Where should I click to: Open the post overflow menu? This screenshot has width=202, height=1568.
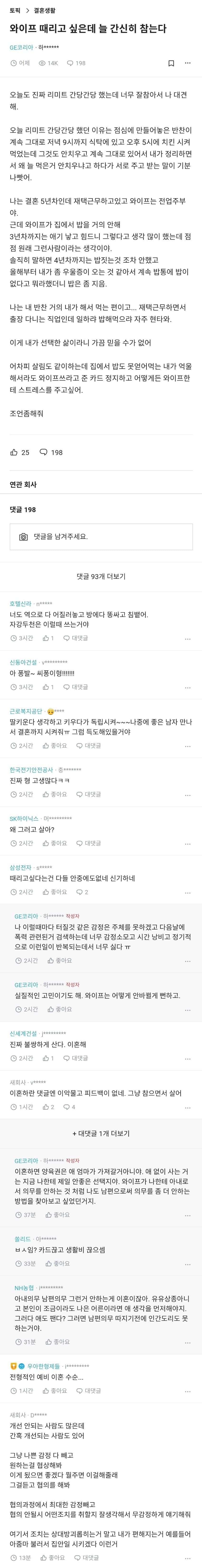point(188,63)
